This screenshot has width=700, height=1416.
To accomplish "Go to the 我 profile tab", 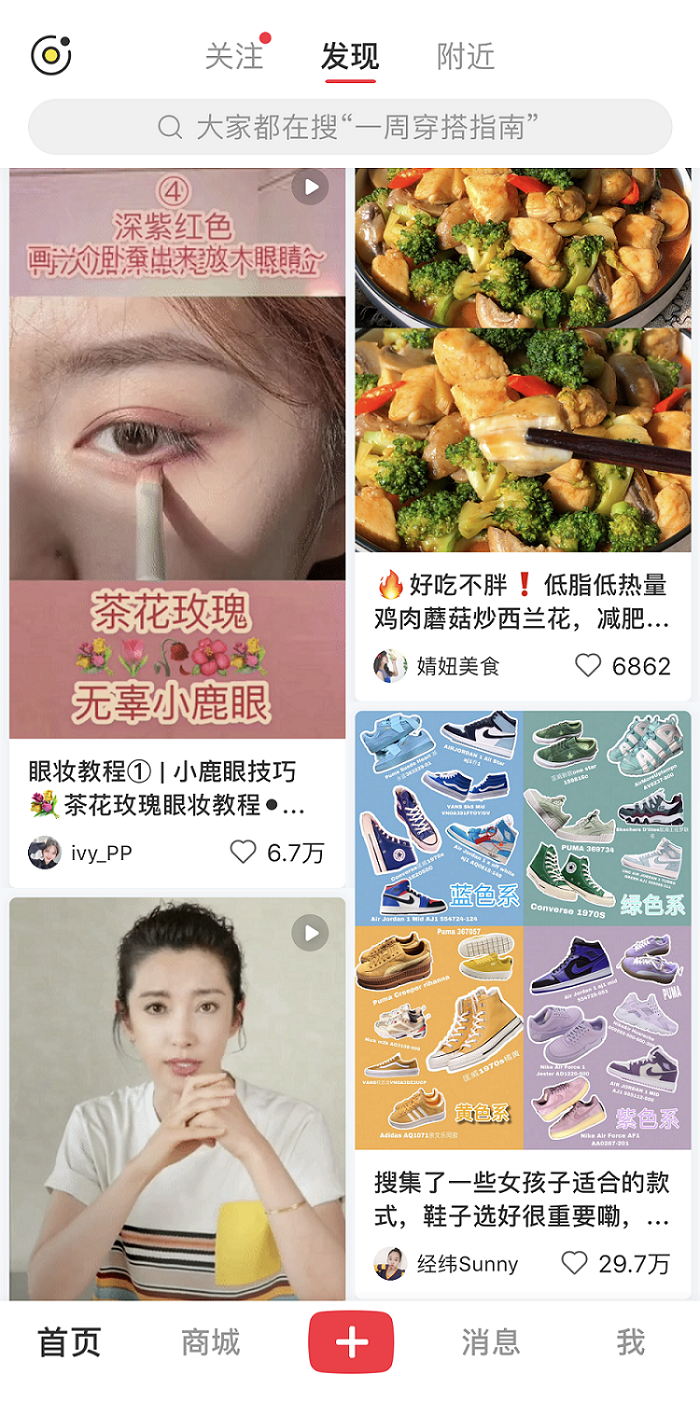I will coord(630,1342).
